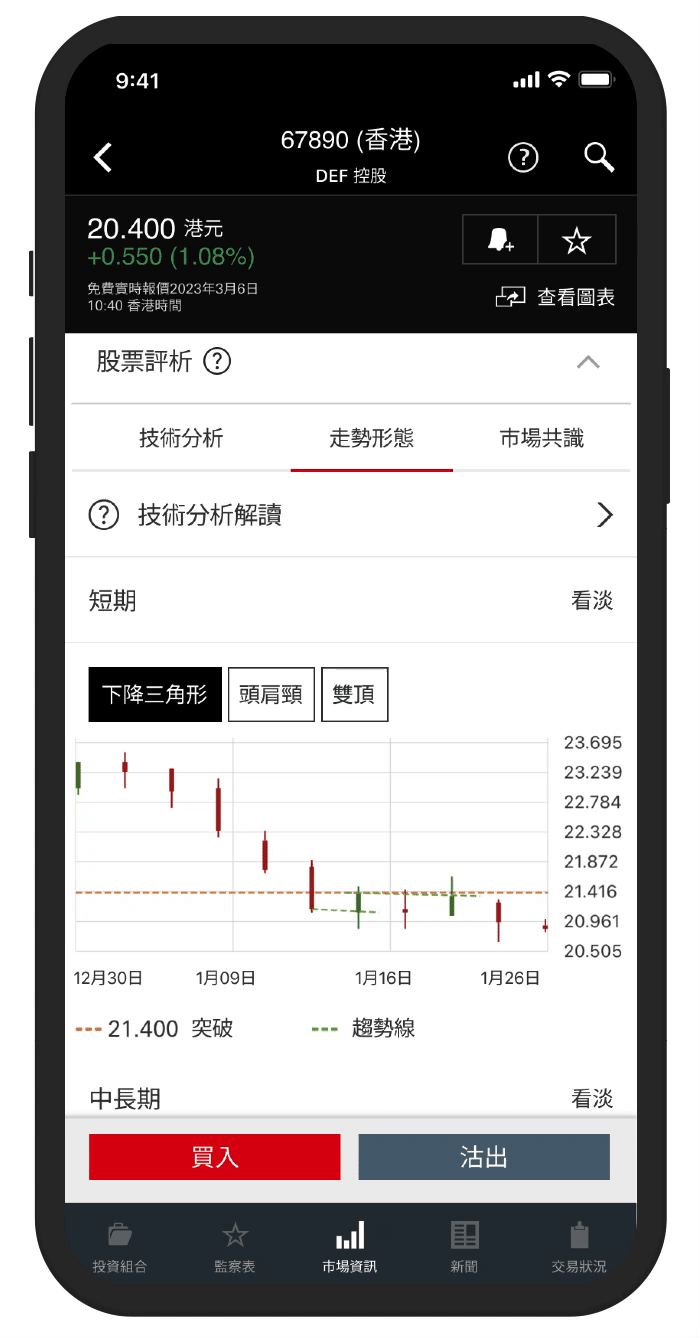Collapse the 股票評析 section
The image size is (700, 1338).
[x=588, y=362]
